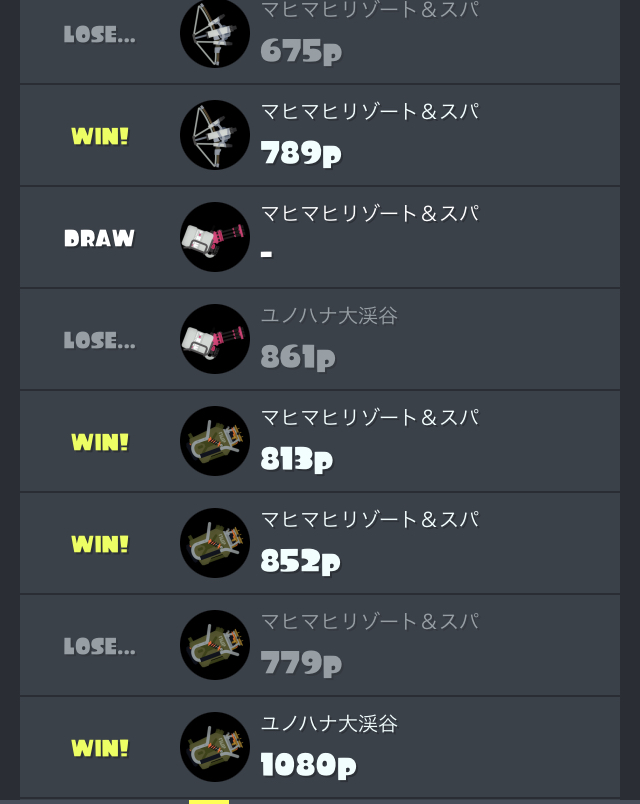View the won battle with 852p

pyautogui.click(x=320, y=543)
